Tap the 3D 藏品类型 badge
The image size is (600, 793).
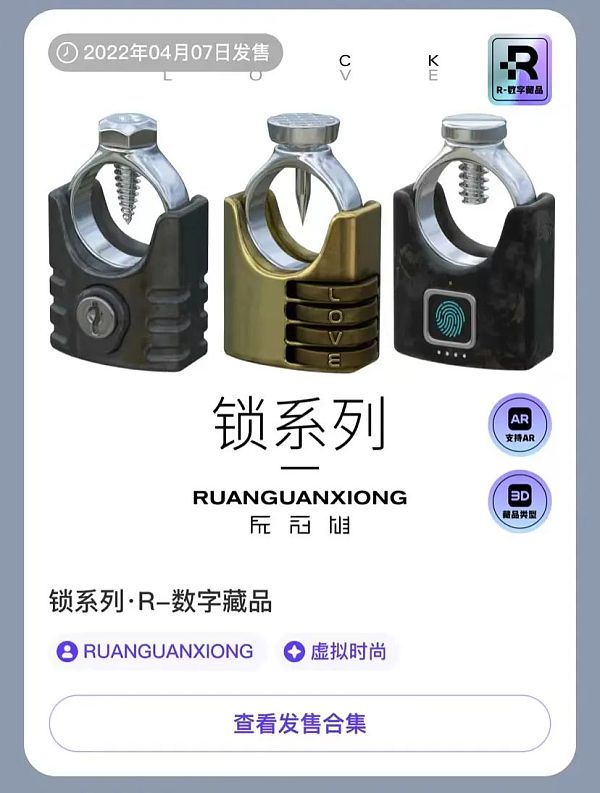519,501
